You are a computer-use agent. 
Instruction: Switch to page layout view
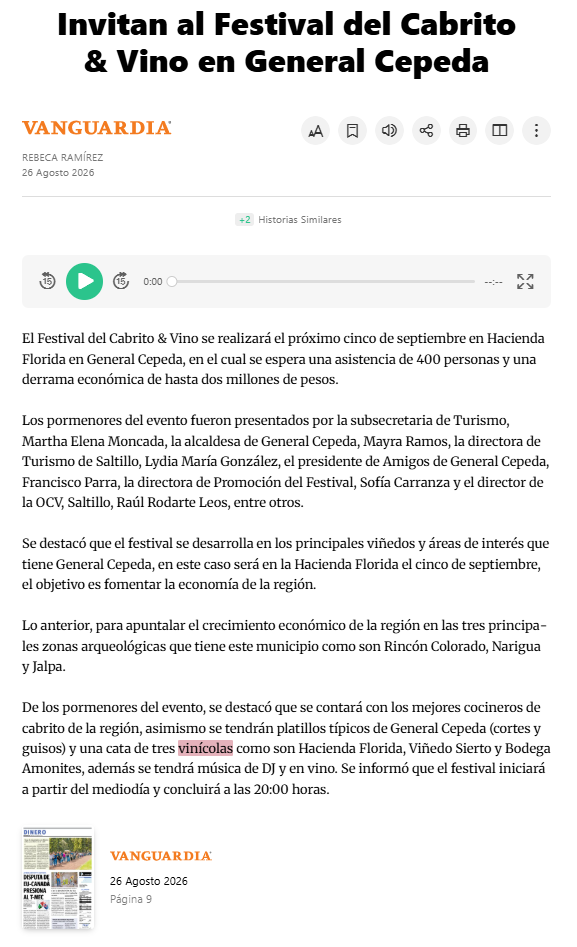tap(500, 130)
